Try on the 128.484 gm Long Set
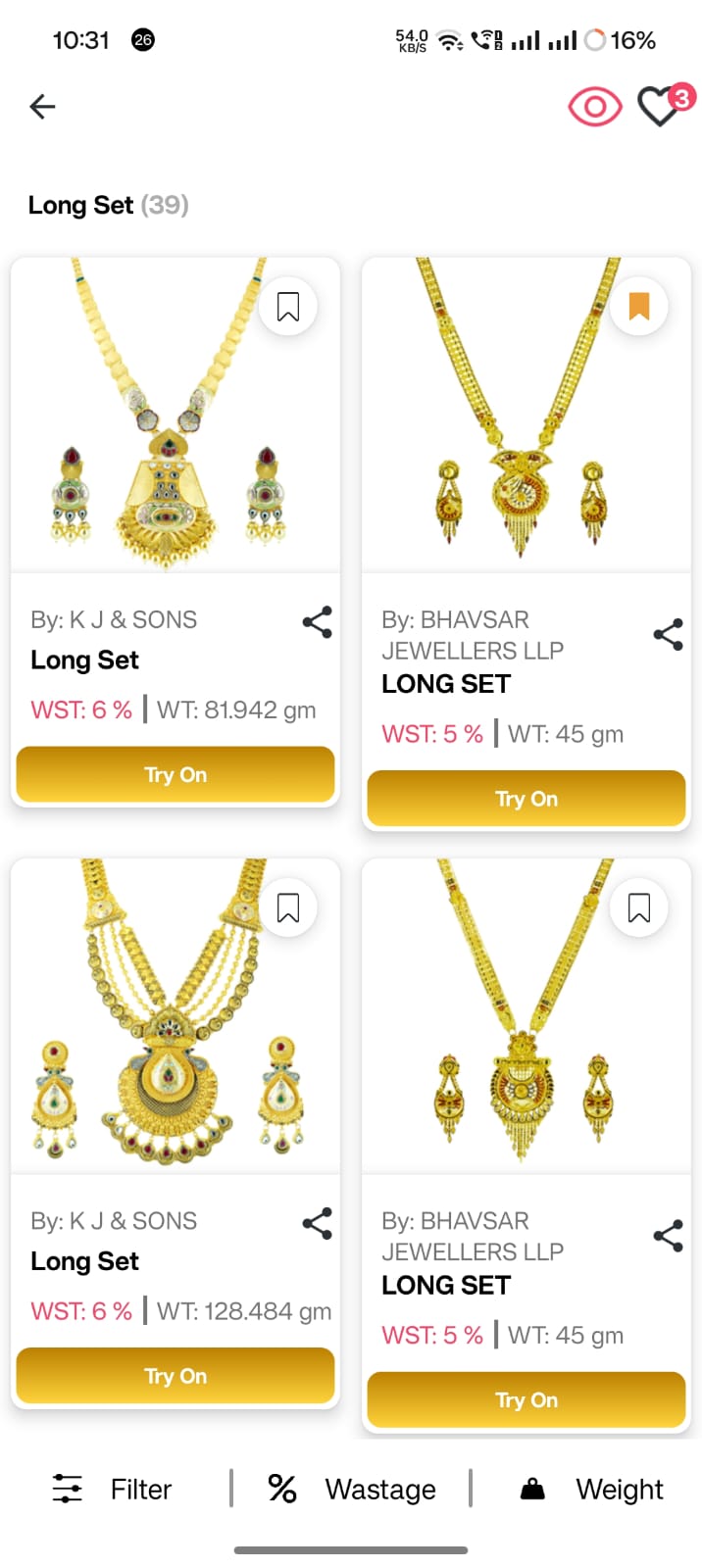This screenshot has width=702, height=1568. click(x=175, y=1376)
